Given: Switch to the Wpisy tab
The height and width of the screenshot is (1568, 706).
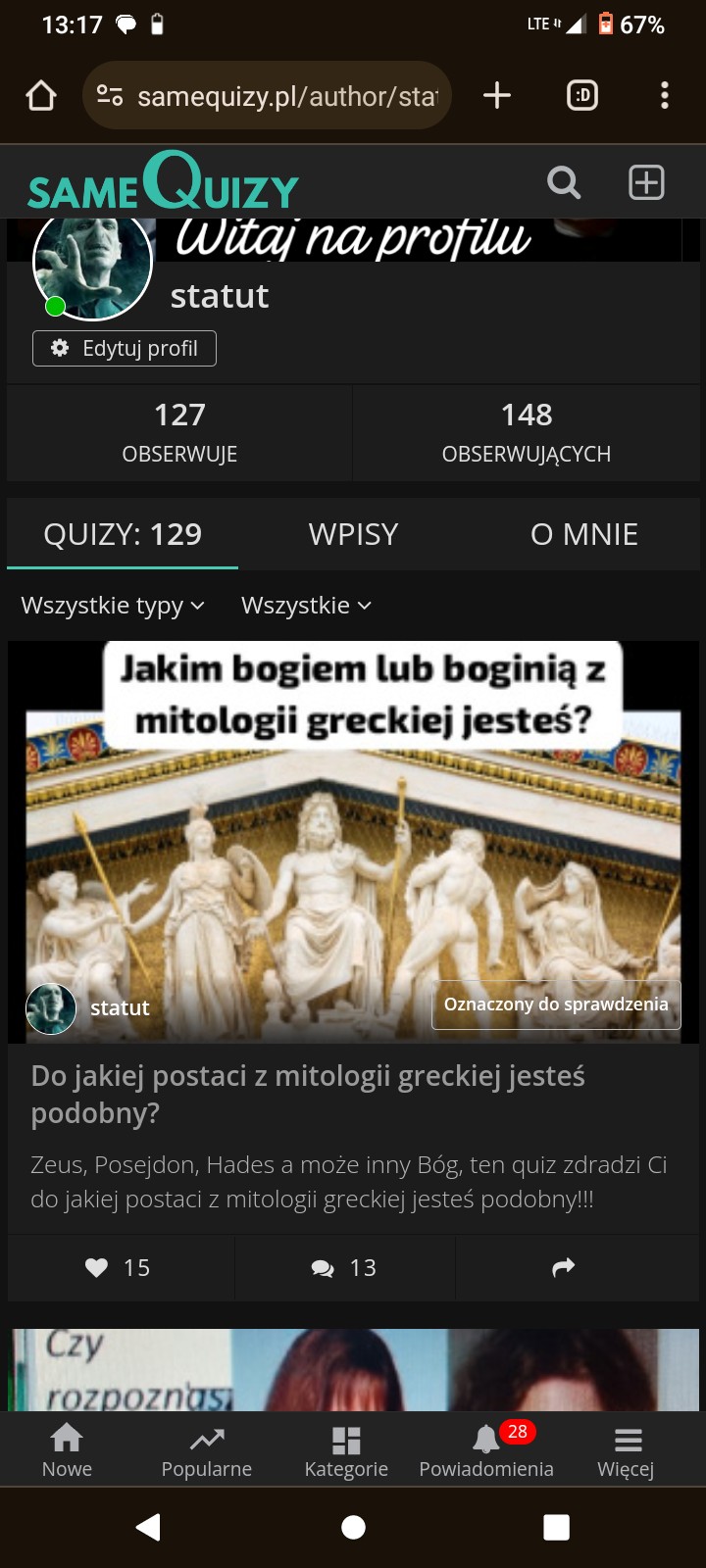Looking at the screenshot, I should pyautogui.click(x=353, y=534).
